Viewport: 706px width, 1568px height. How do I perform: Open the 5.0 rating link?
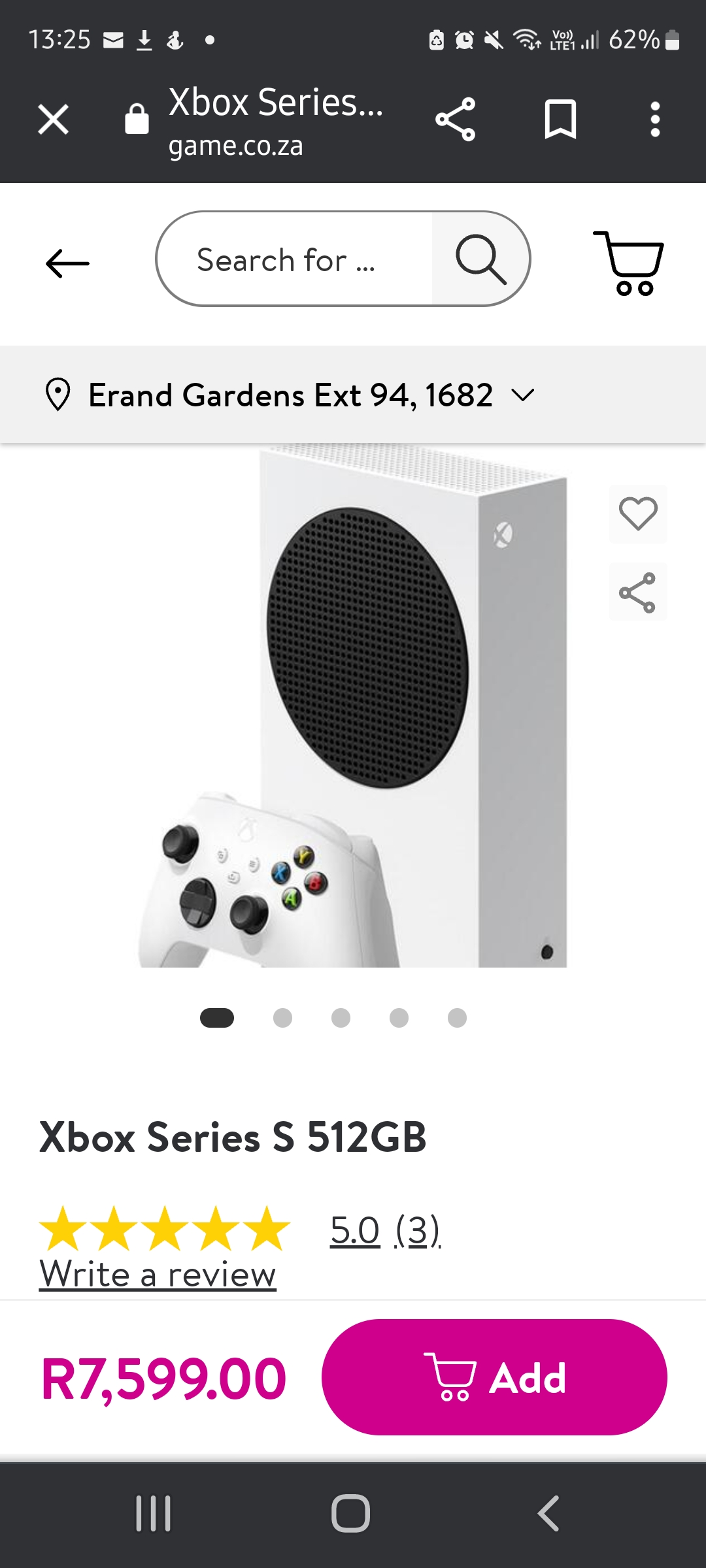coord(355,1231)
